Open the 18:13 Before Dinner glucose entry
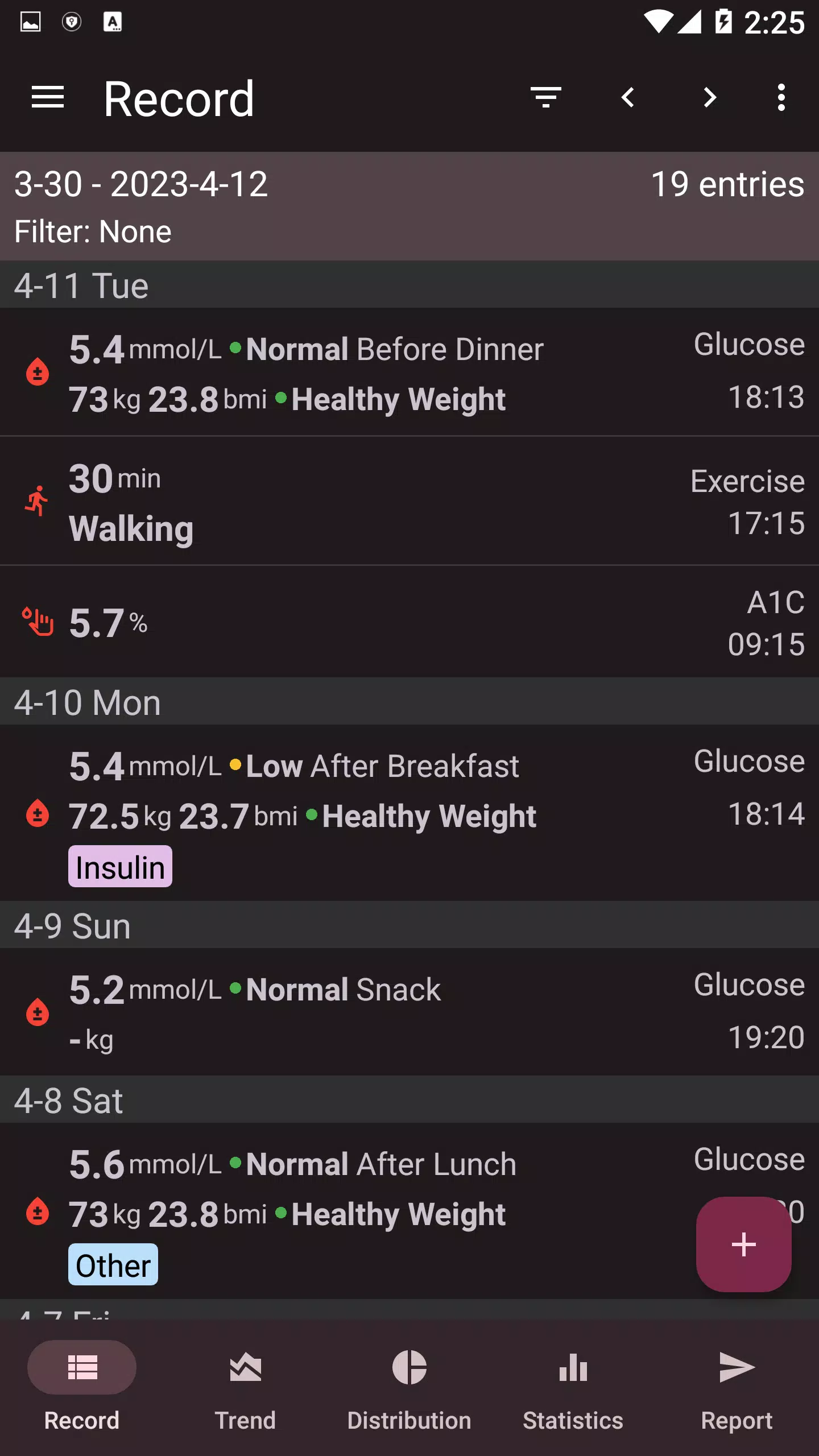This screenshot has width=819, height=1456. (x=409, y=373)
